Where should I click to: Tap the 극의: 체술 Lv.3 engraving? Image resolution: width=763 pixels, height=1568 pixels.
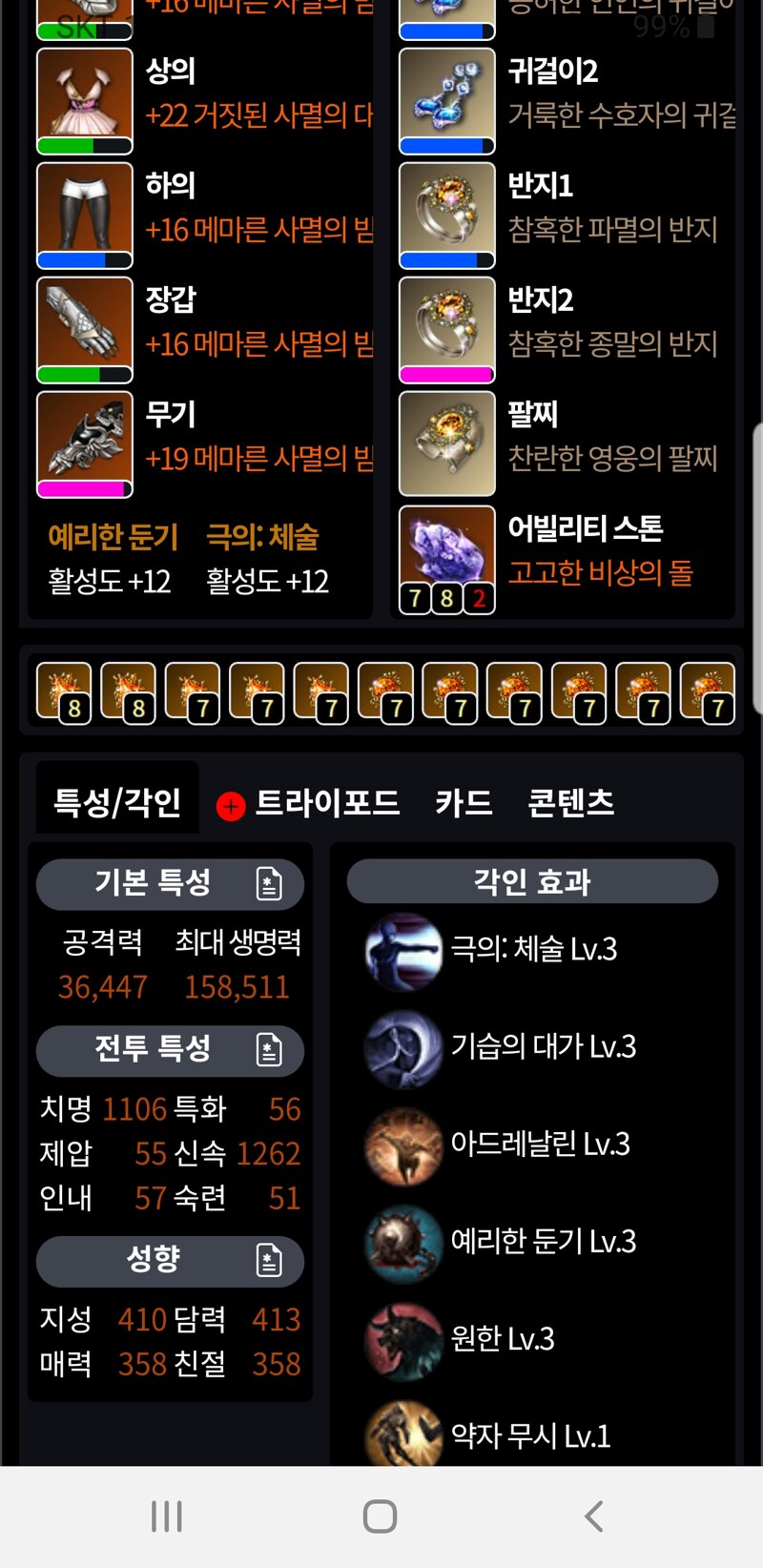point(492,950)
